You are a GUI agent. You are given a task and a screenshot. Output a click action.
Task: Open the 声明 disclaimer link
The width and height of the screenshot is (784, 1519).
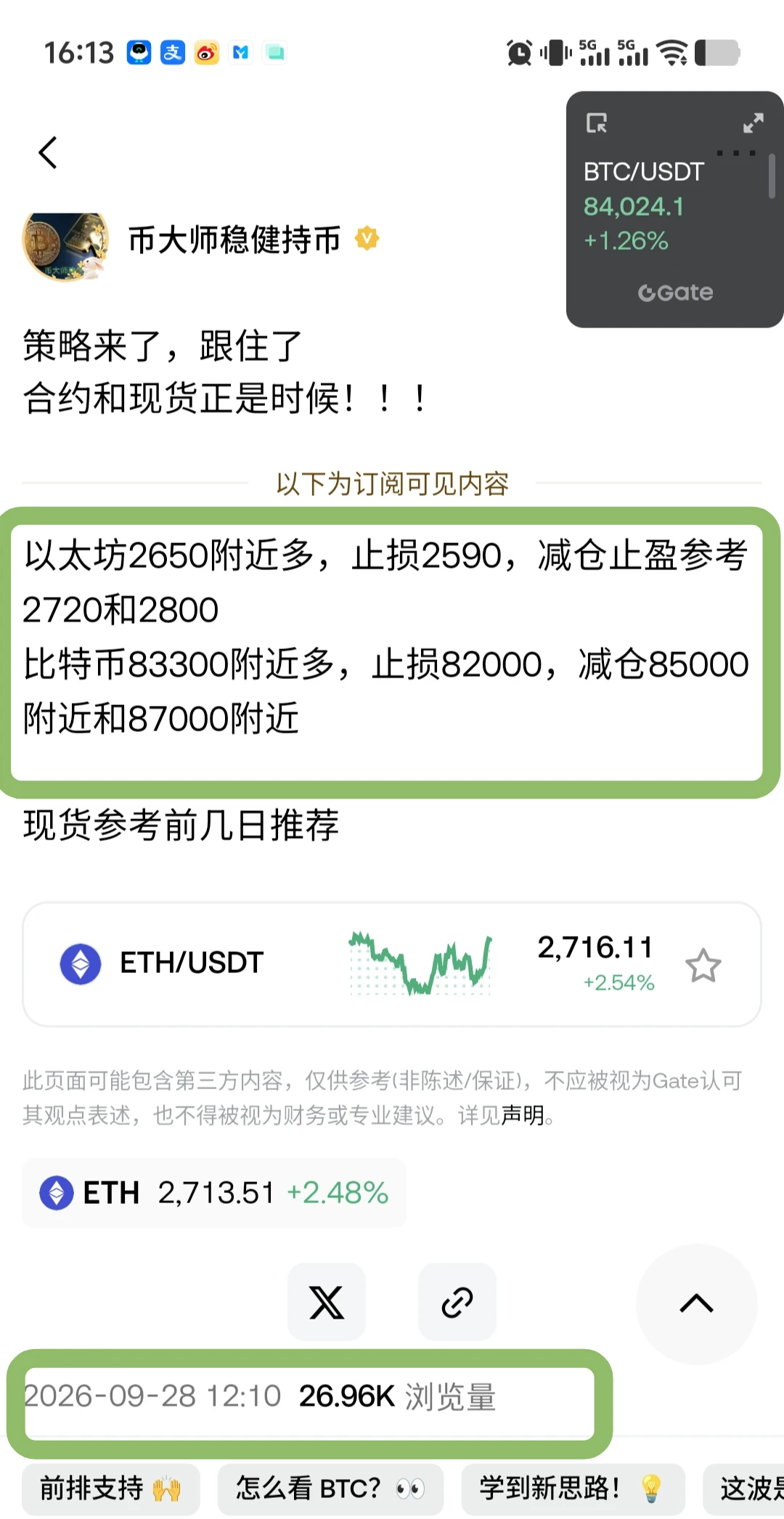[x=523, y=1115]
